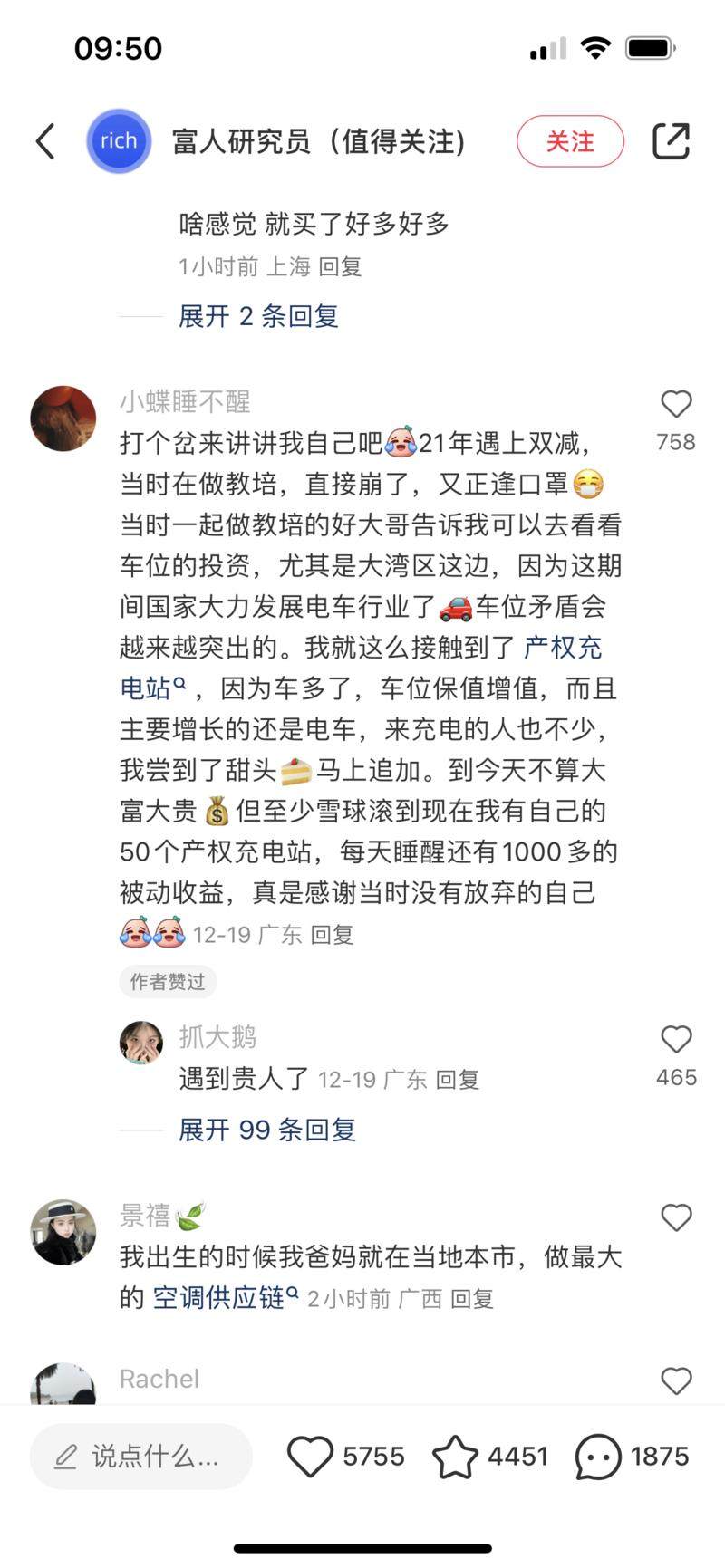The width and height of the screenshot is (725, 1568).
Task: Open the 说点什么 comment box
Action: click(140, 1457)
